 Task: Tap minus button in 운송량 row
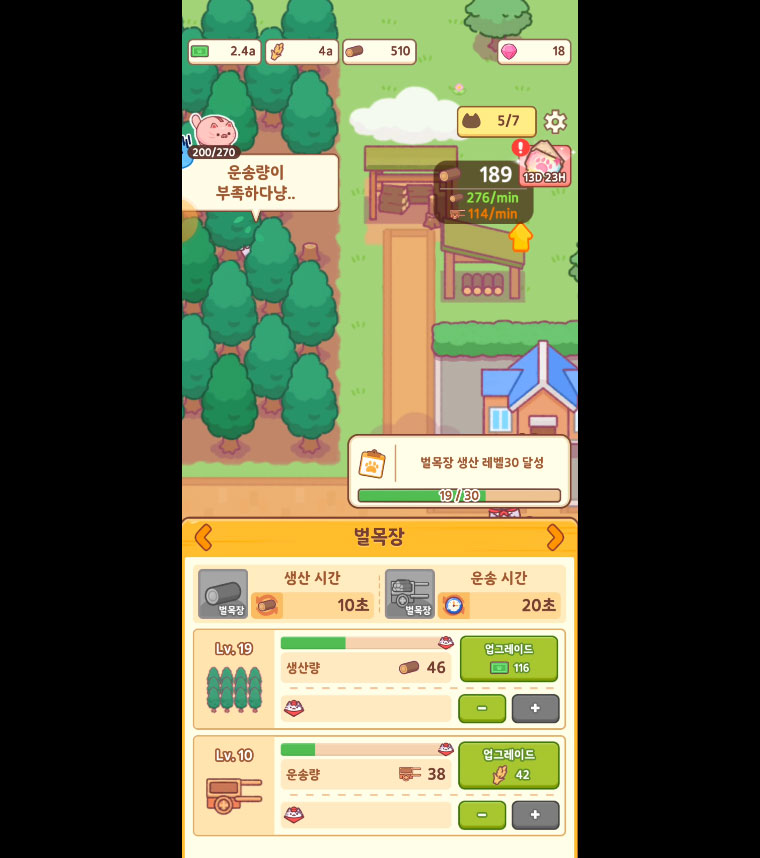pyautogui.click(x=482, y=814)
